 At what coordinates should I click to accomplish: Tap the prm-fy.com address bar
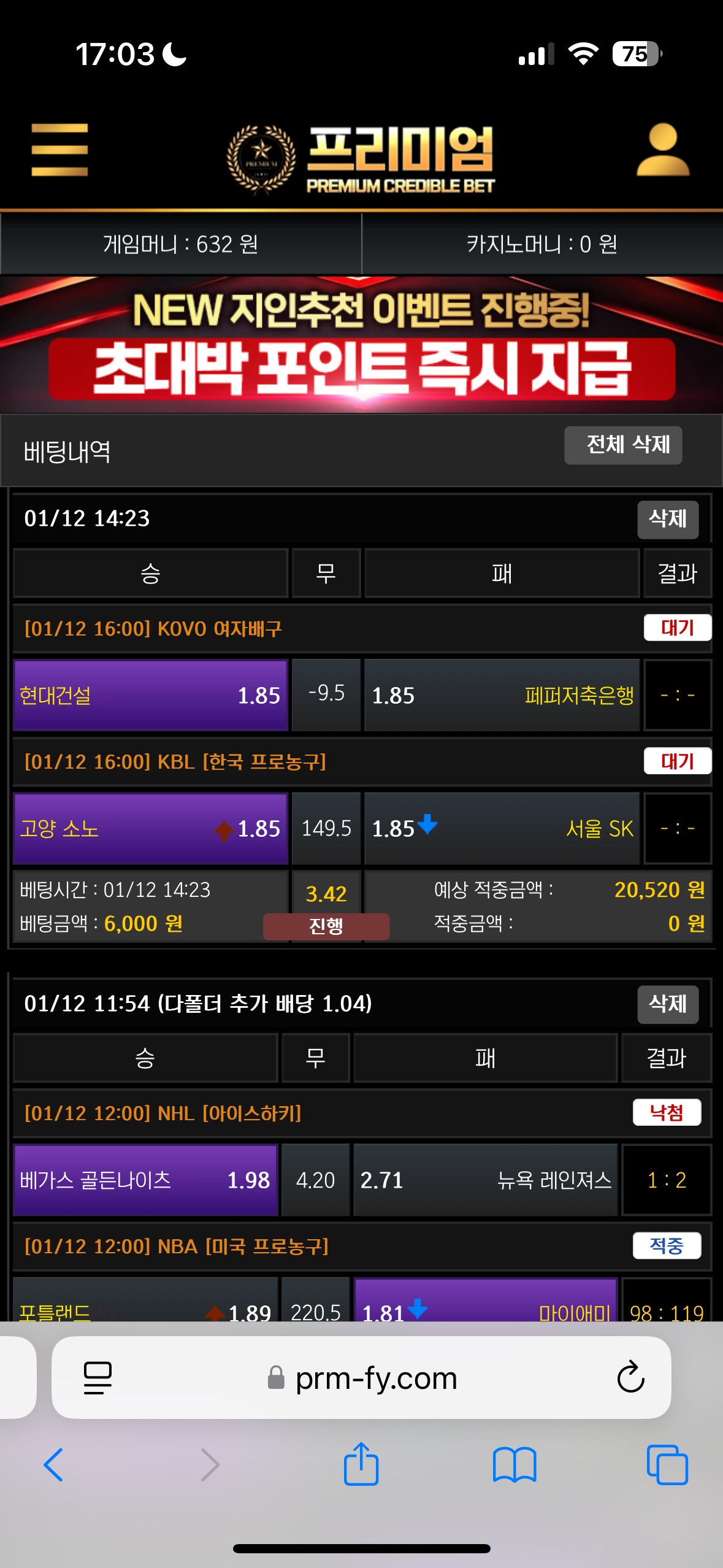point(362,1377)
